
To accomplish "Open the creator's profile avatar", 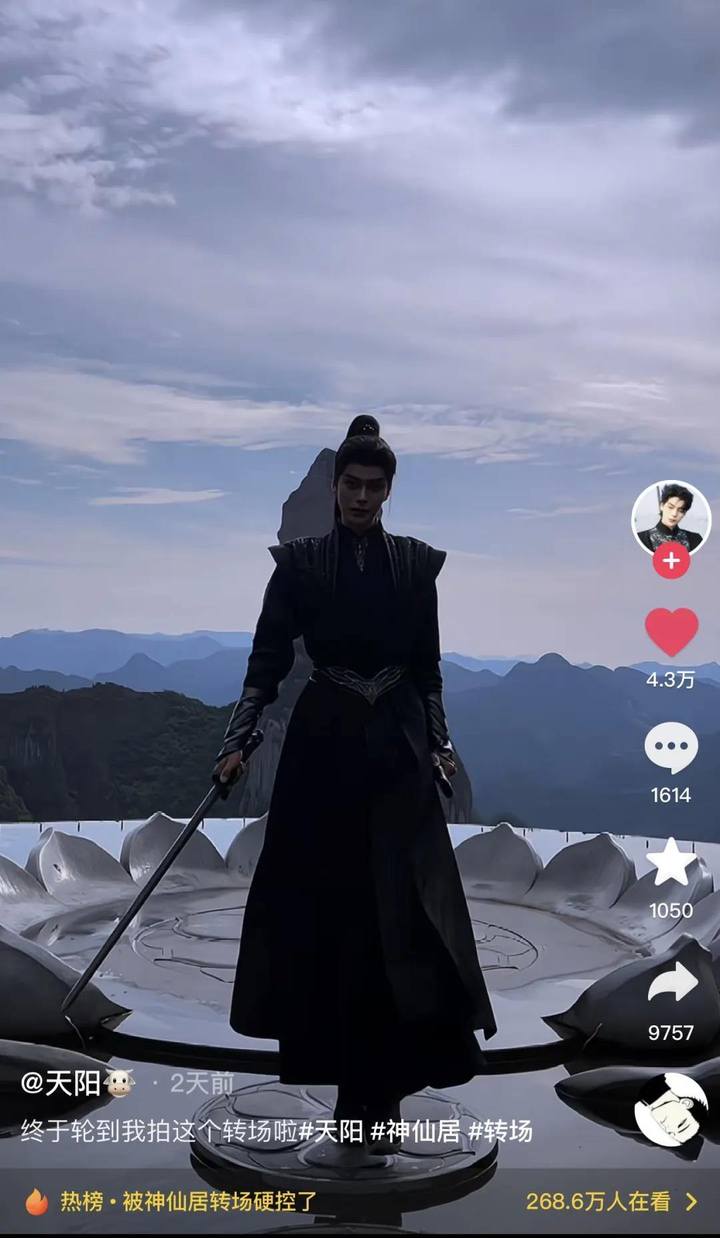I will 670,517.
